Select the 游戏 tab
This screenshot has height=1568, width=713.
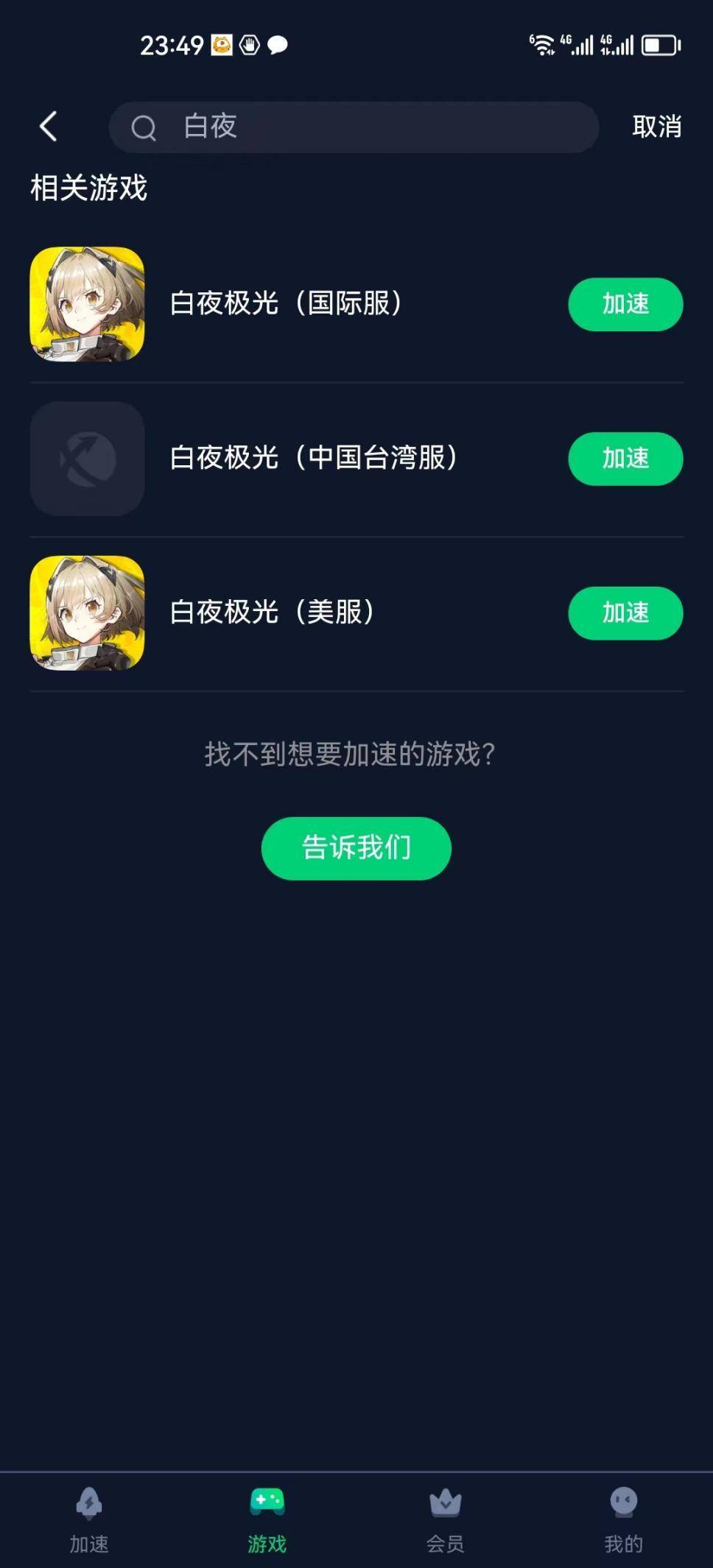pyautogui.click(x=267, y=1519)
